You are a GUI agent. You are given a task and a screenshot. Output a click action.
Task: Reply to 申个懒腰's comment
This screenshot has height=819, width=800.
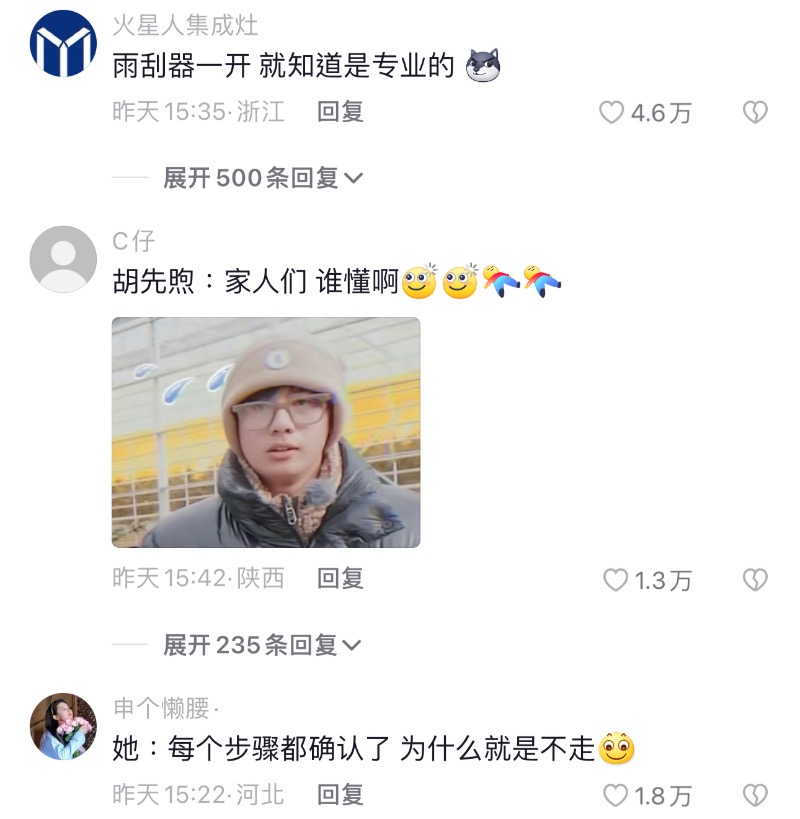[340, 795]
